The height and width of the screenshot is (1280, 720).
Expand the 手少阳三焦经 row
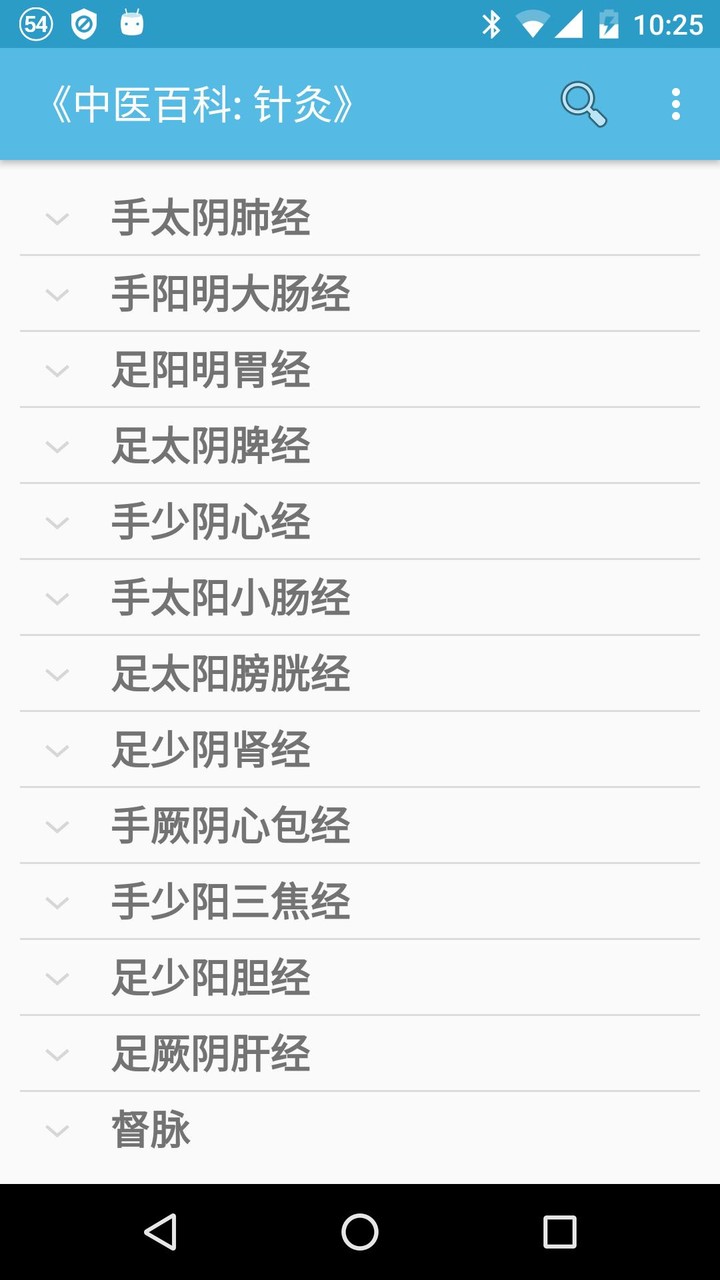230,902
